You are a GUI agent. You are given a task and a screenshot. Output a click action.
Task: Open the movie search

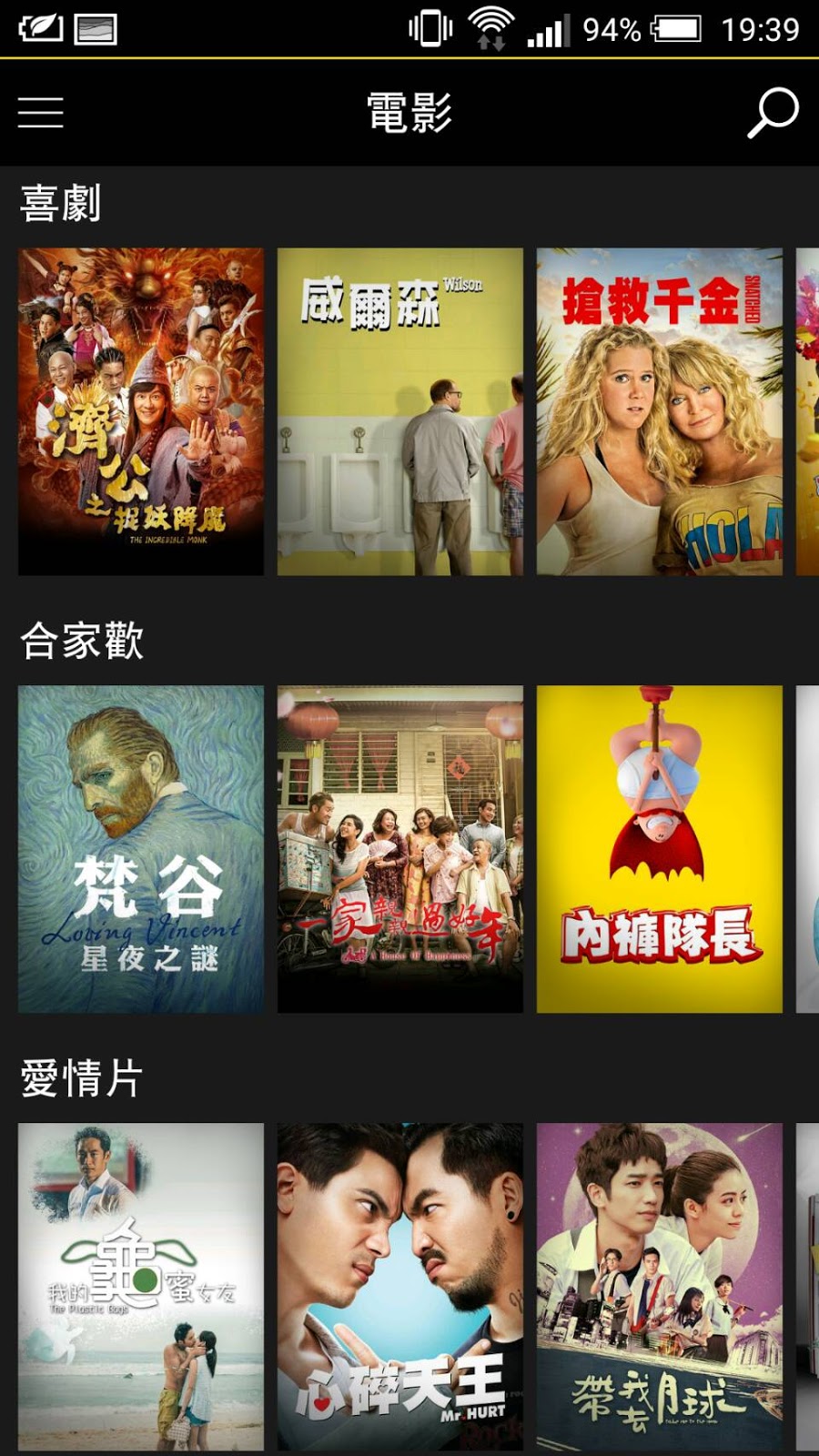773,113
